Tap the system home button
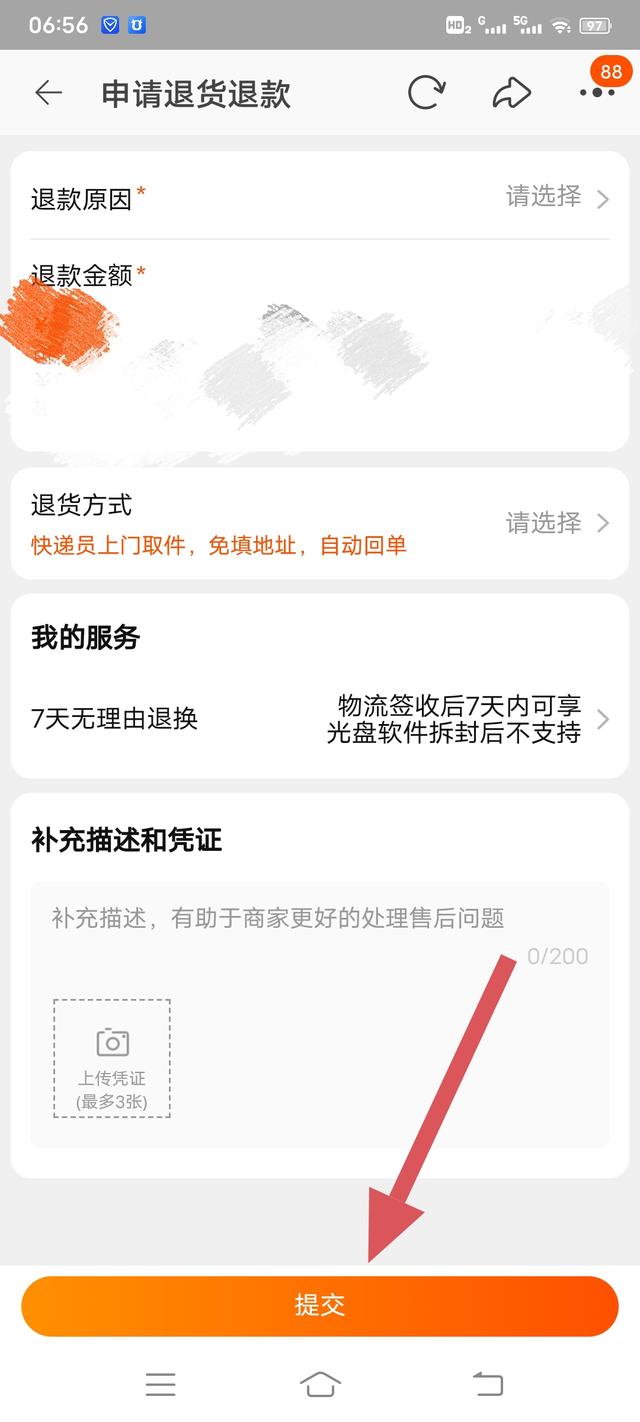The image size is (640, 1422). click(320, 1384)
